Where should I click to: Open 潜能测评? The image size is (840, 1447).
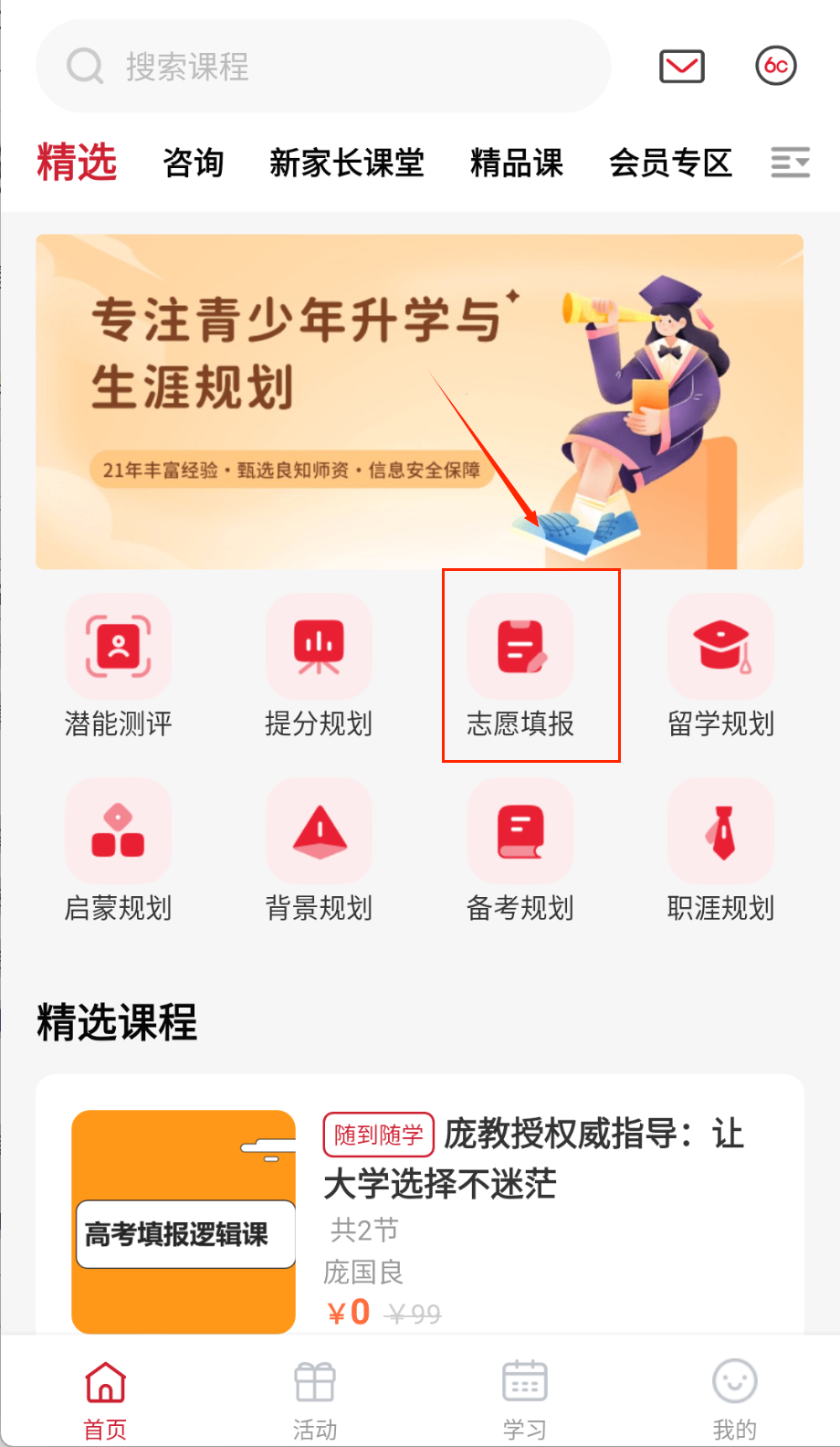[x=119, y=665]
